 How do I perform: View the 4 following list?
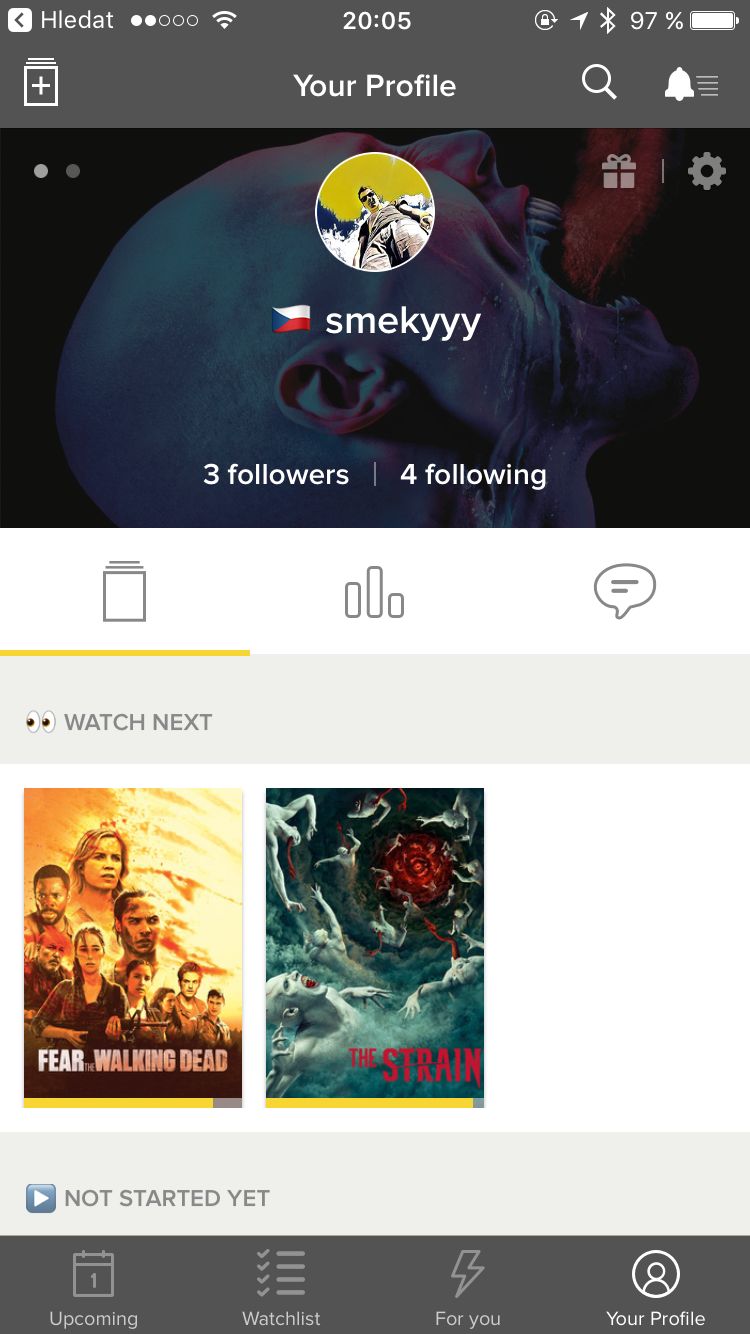[x=473, y=474]
